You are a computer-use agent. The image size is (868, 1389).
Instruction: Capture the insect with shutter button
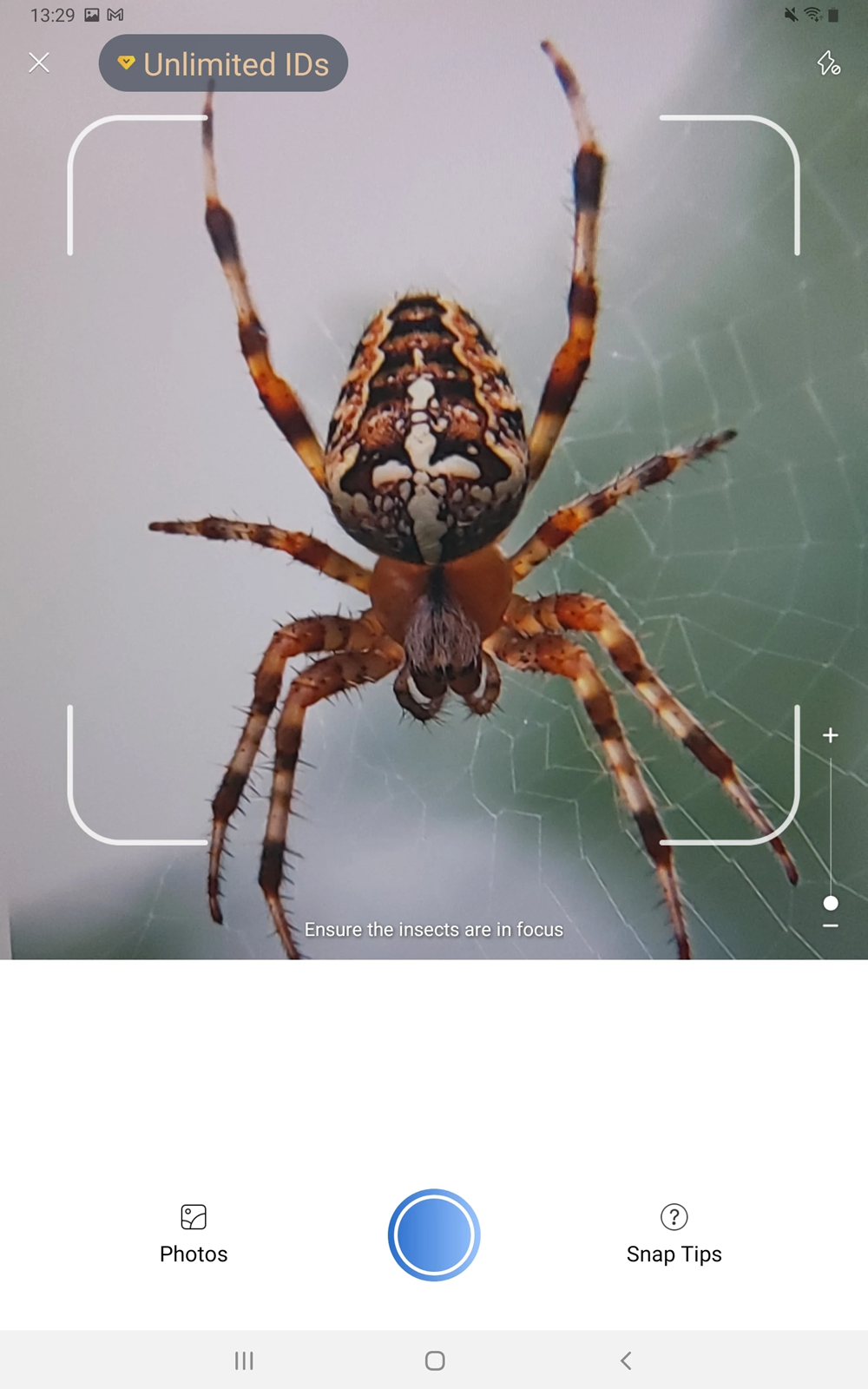tap(434, 1234)
